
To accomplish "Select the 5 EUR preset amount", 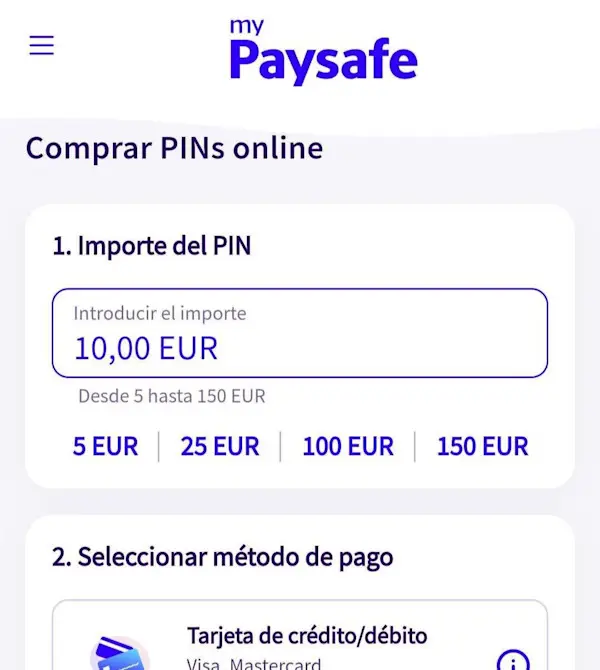I will [x=105, y=446].
